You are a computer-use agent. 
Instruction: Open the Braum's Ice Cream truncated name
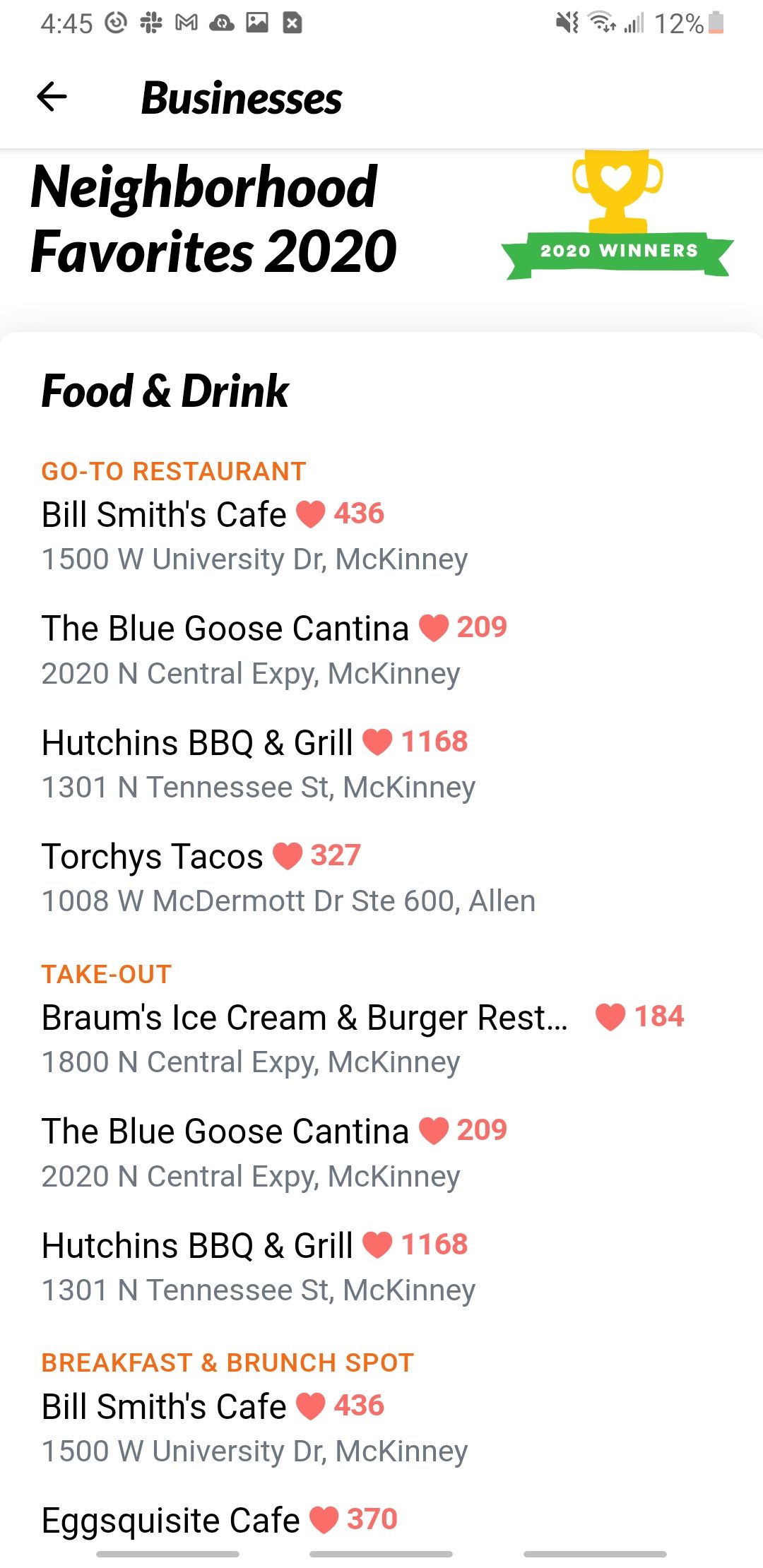(304, 1017)
